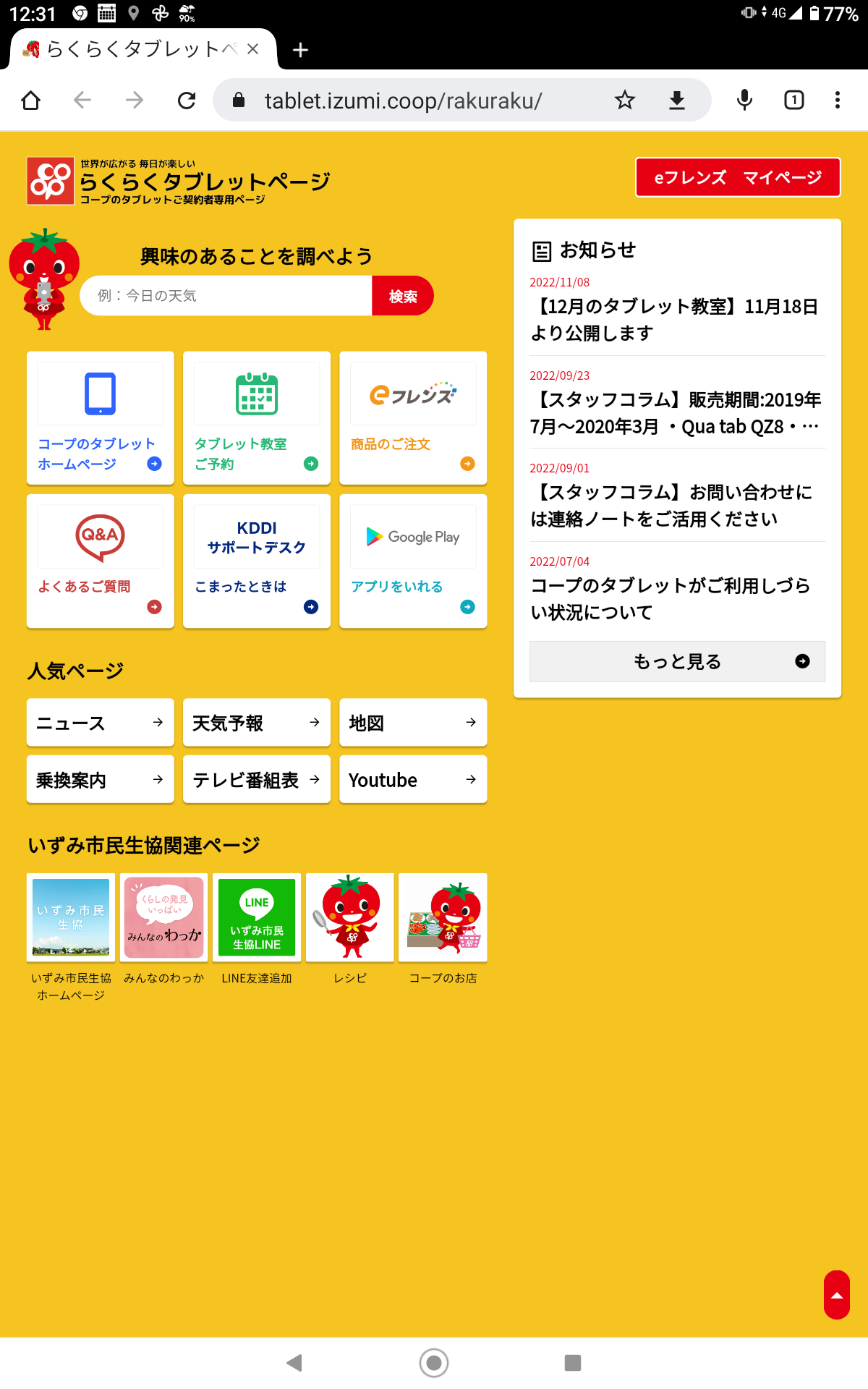Open タブレット教室 ご予約 card

[257, 418]
